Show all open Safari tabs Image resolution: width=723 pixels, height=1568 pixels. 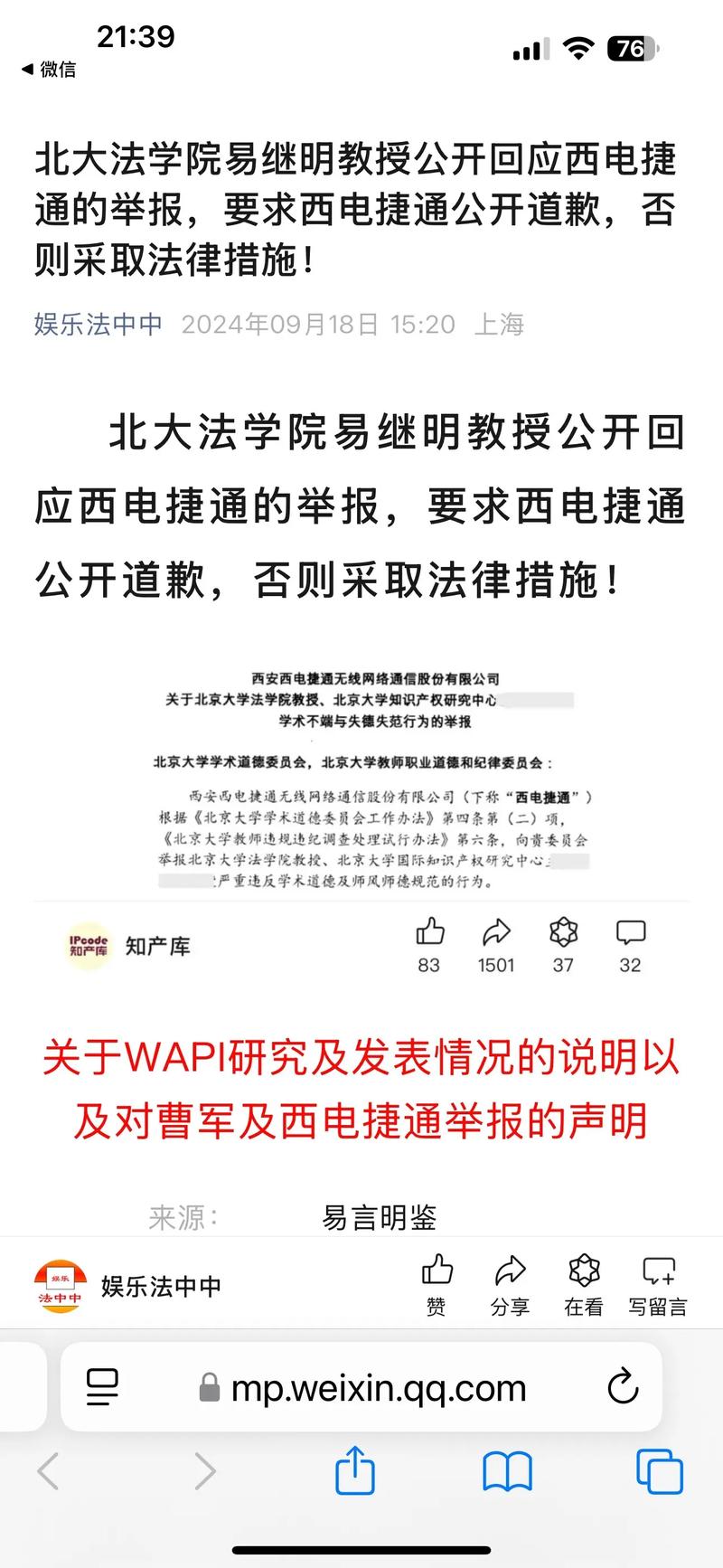point(659,1471)
